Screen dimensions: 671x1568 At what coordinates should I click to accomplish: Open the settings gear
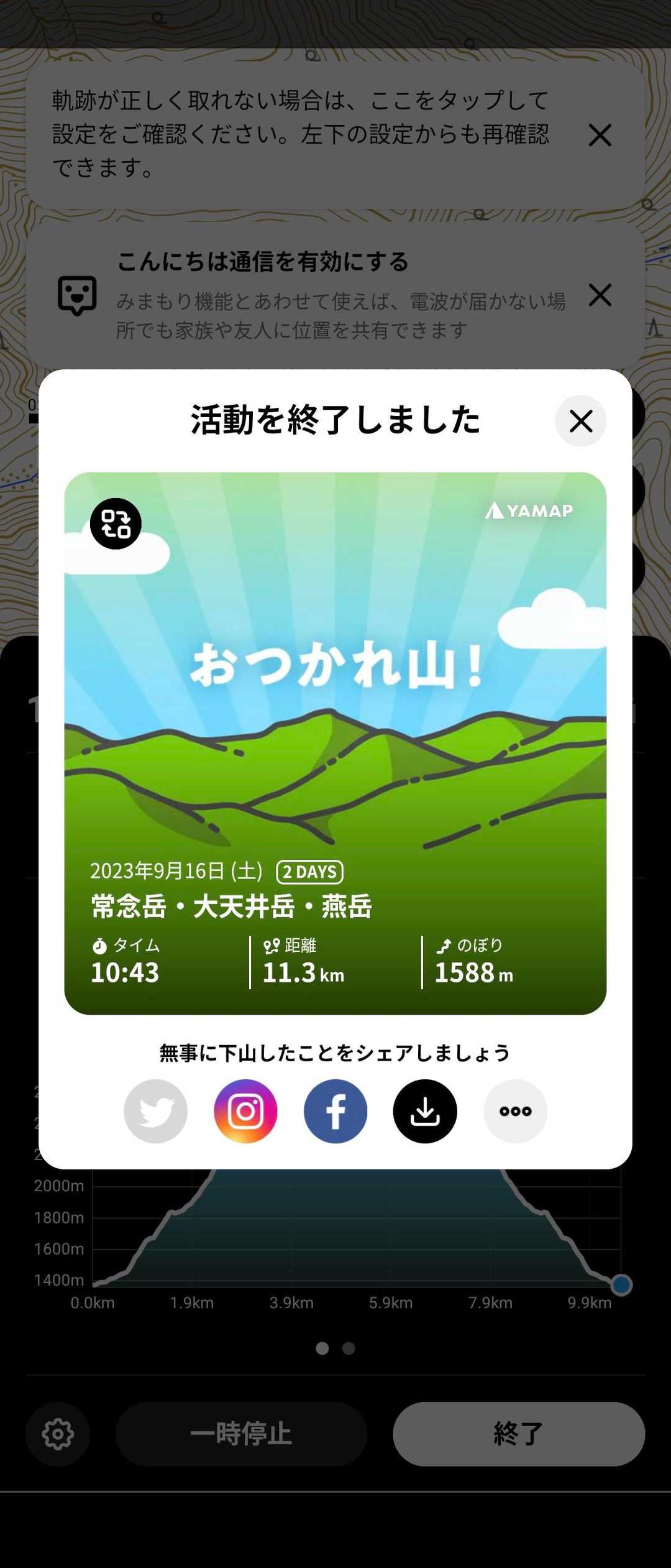coord(58,1434)
